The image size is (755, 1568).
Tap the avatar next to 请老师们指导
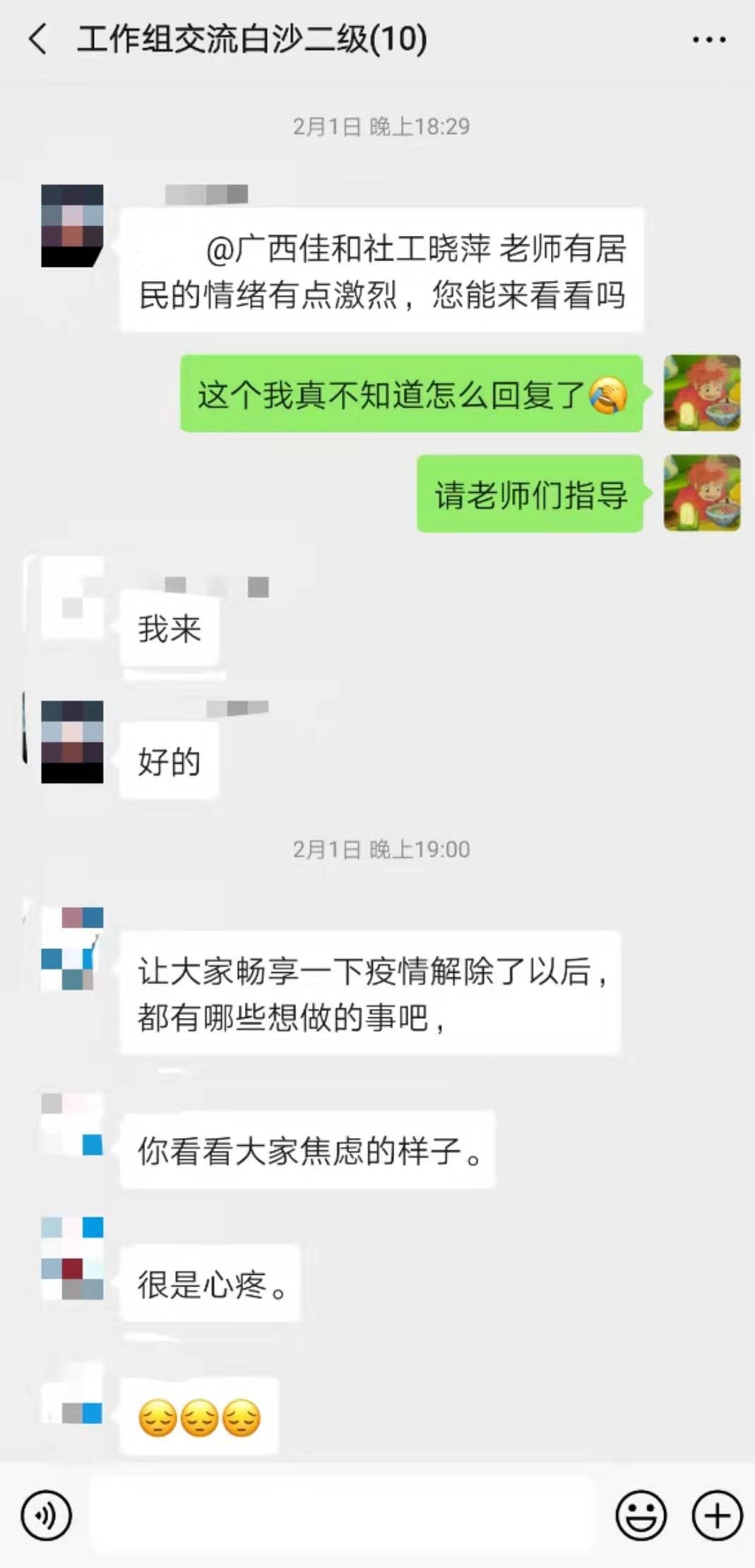pyautogui.click(x=701, y=493)
